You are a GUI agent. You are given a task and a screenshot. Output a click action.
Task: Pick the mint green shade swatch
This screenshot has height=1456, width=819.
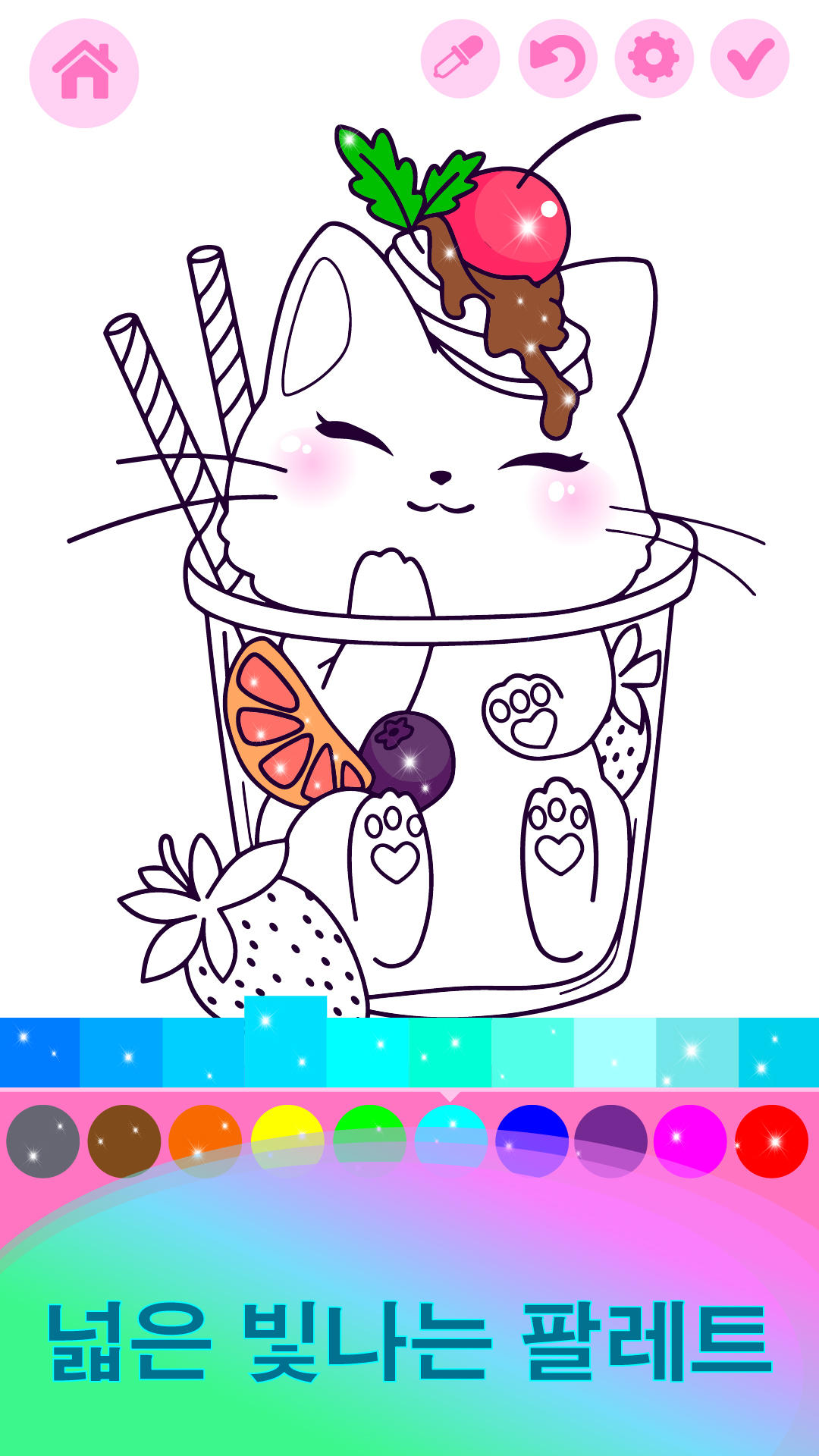point(450,1053)
